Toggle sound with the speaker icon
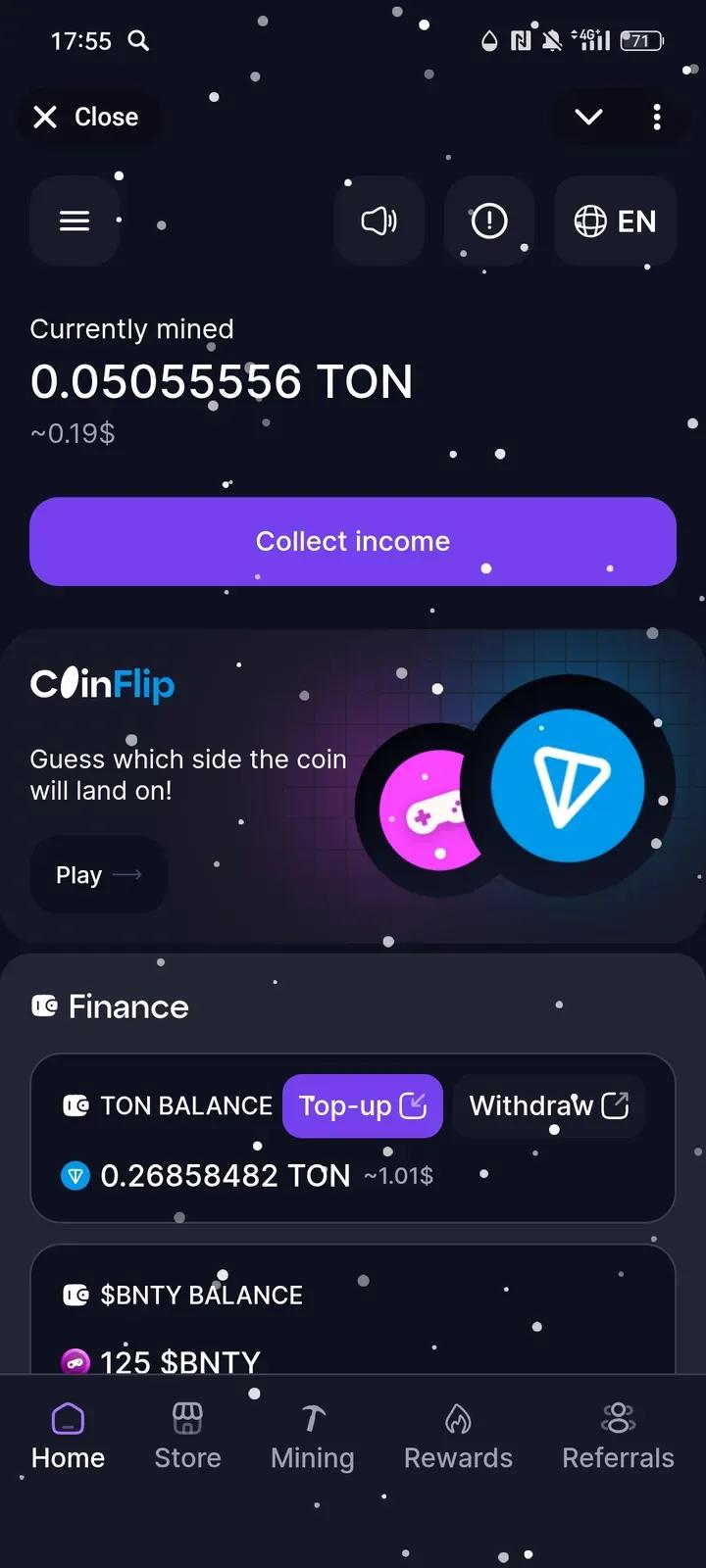The image size is (706, 1568). click(379, 221)
